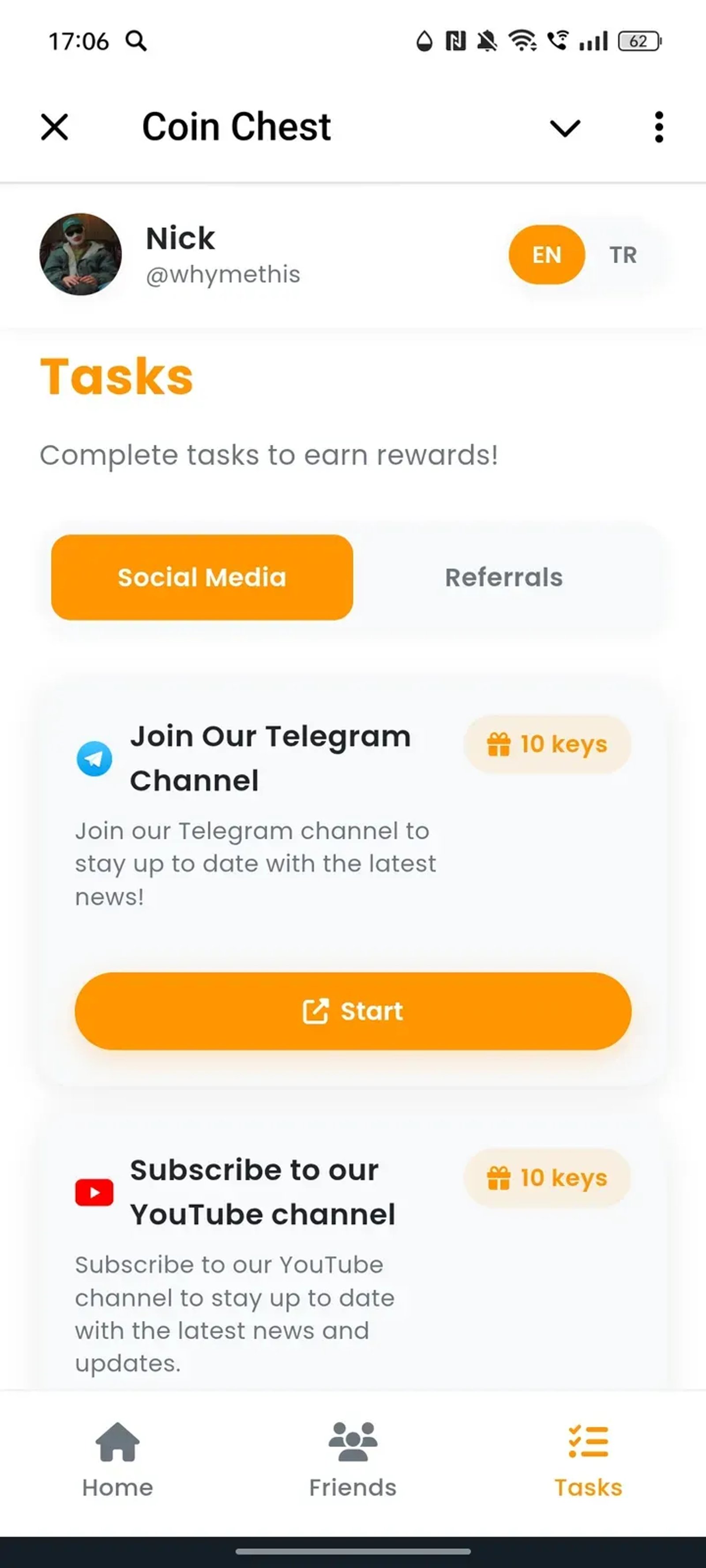Click the external link icon inside Start button
Image resolution: width=706 pixels, height=1568 pixels.
315,1011
